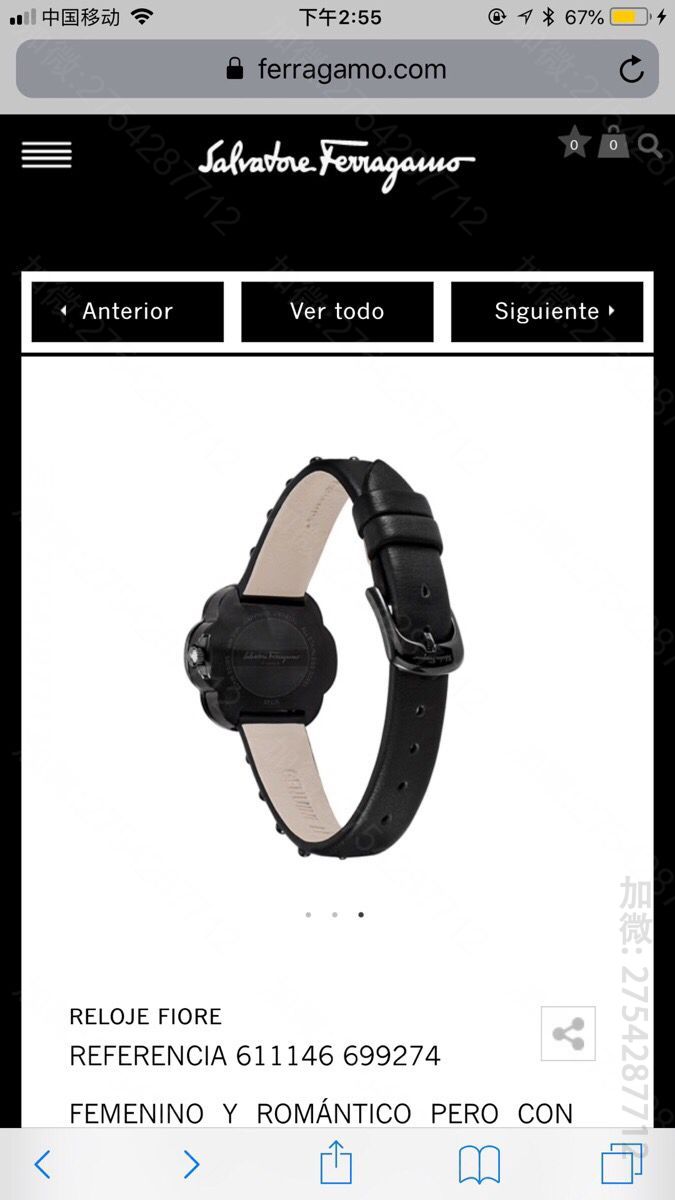The image size is (675, 1200).
Task: Share this Reloj Fiore product
Action: pyautogui.click(x=568, y=1033)
